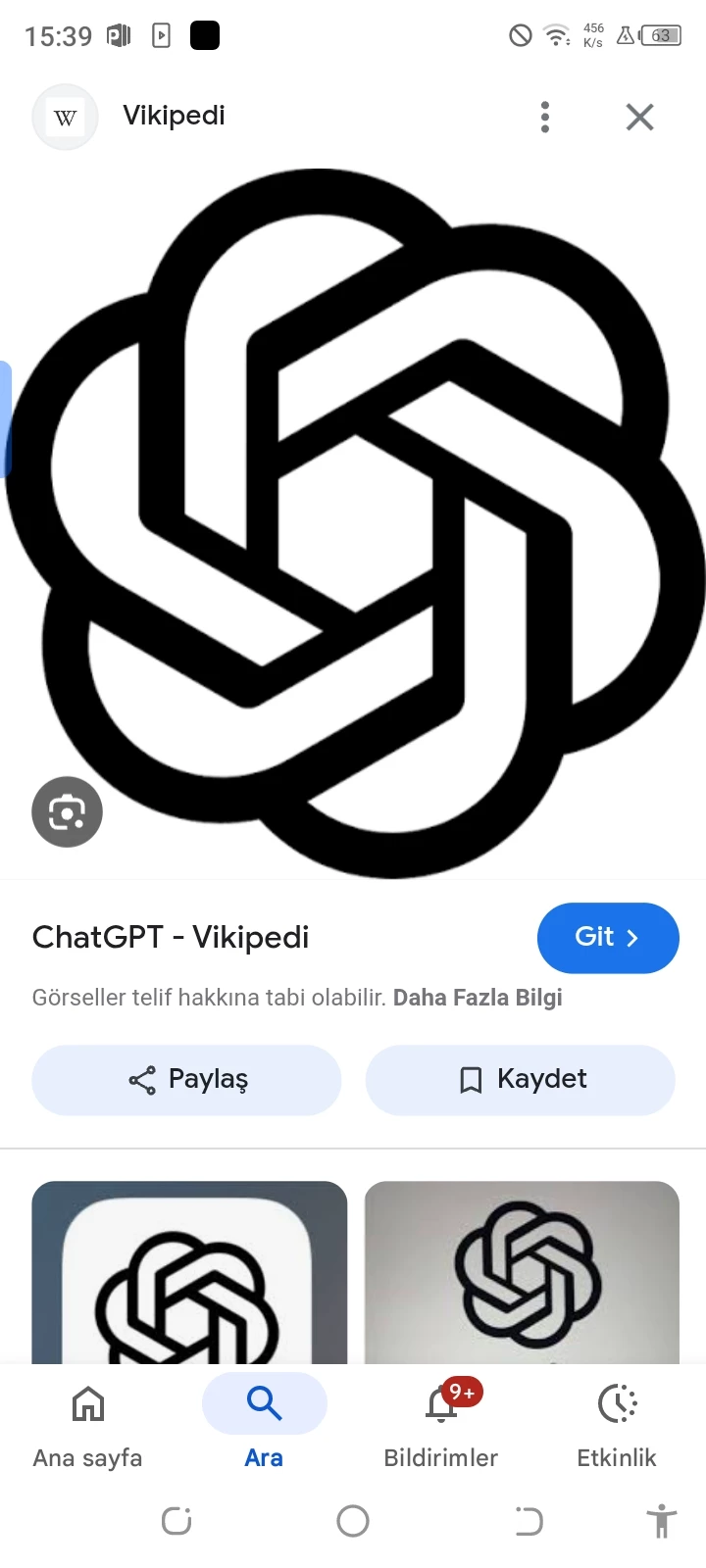Viewport: 706px width, 1568px height.
Task: Open the main ChatGPT logo image
Action: pyautogui.click(x=353, y=519)
